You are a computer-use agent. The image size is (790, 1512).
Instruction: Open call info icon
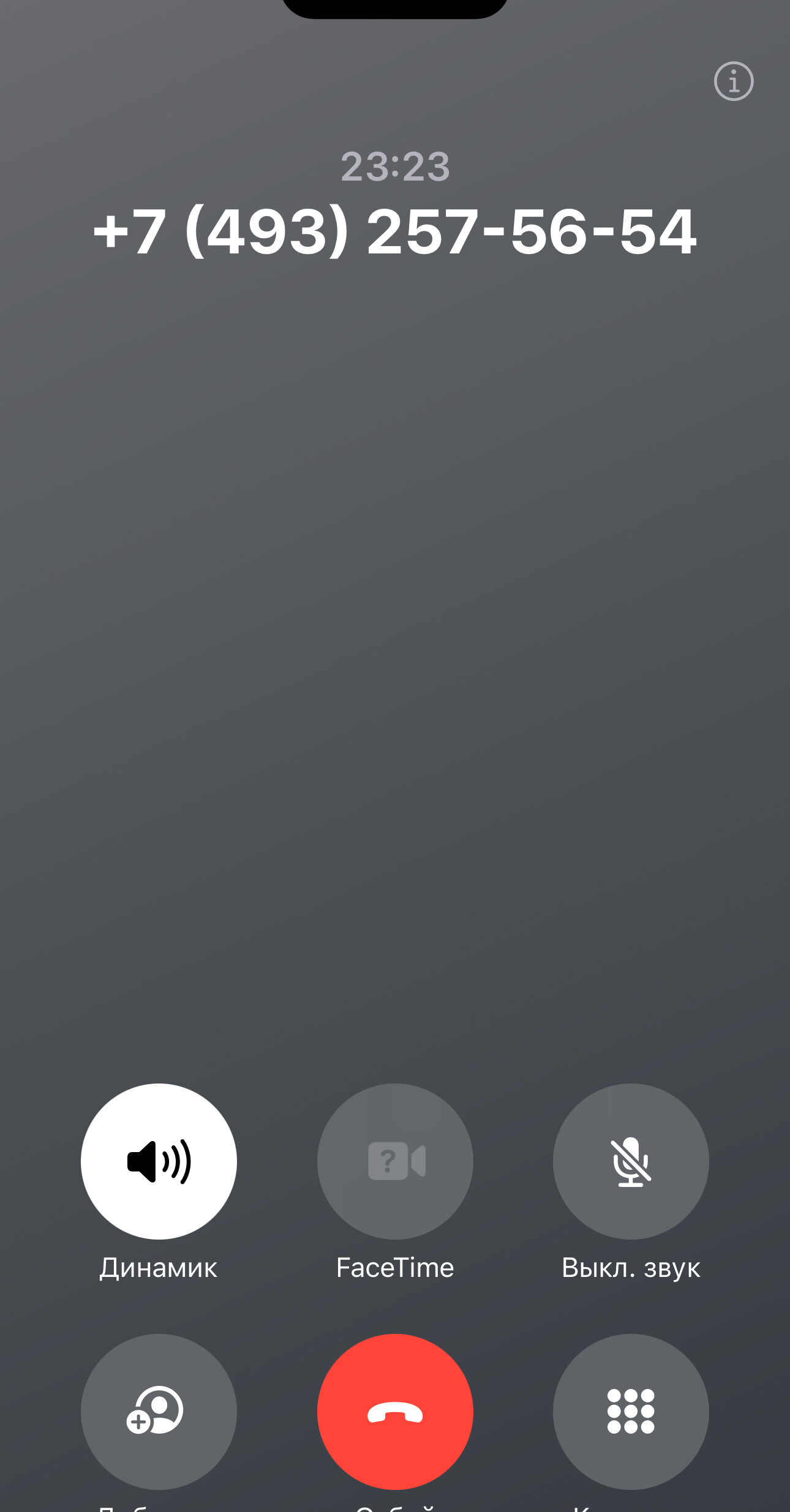click(x=733, y=81)
